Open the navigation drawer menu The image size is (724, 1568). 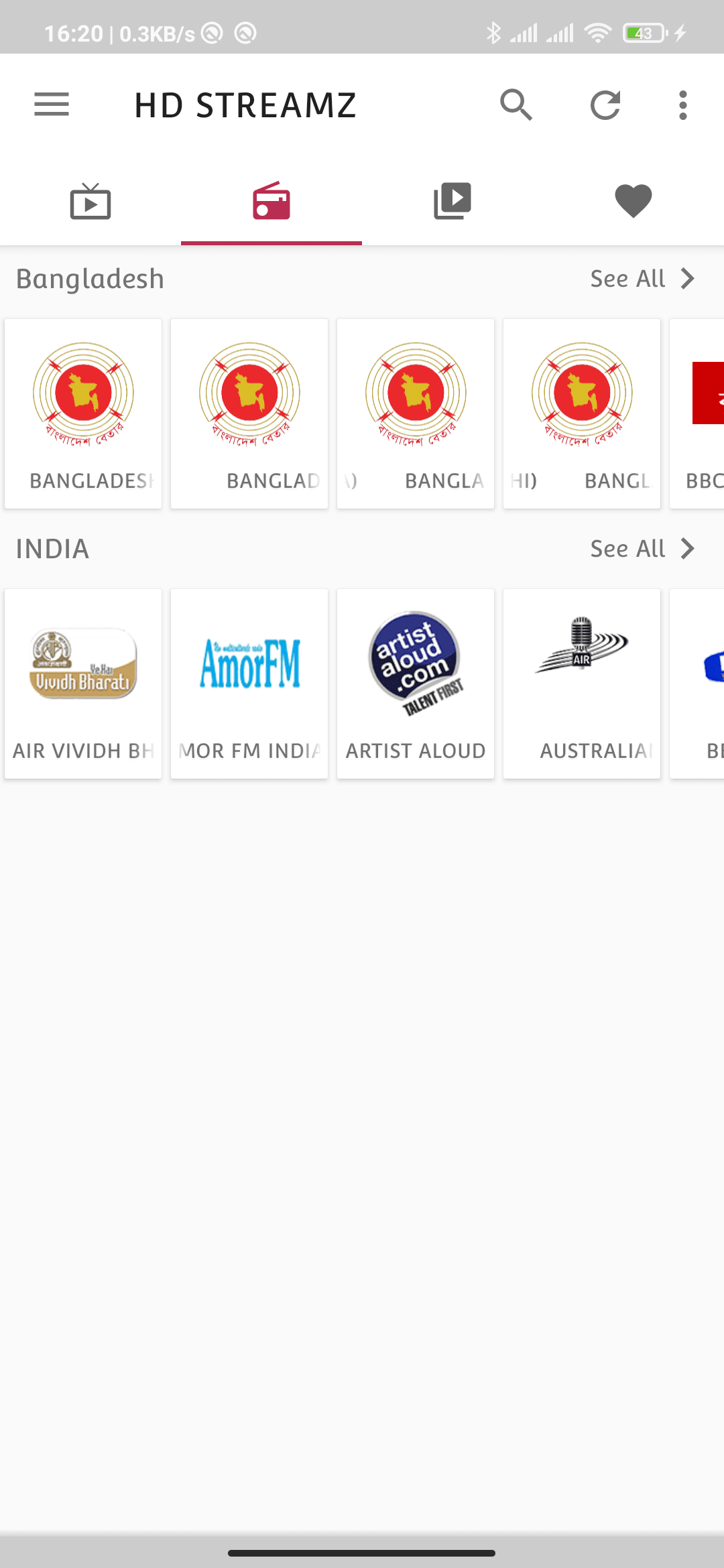click(x=51, y=105)
